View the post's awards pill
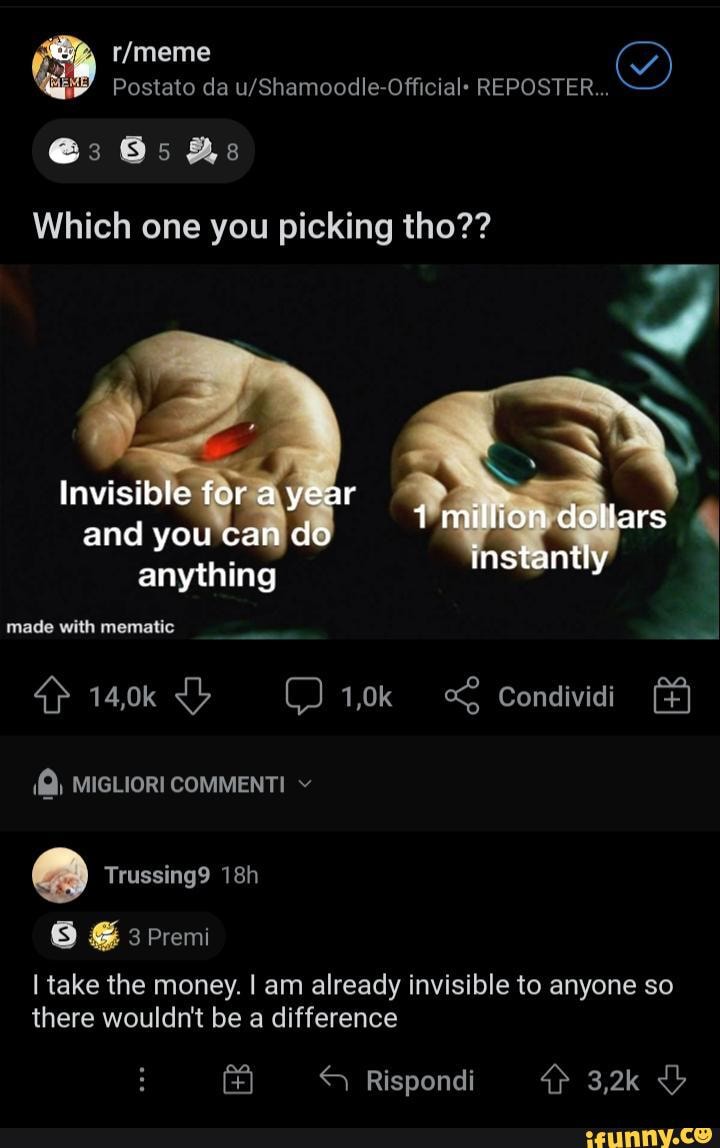 click(143, 152)
